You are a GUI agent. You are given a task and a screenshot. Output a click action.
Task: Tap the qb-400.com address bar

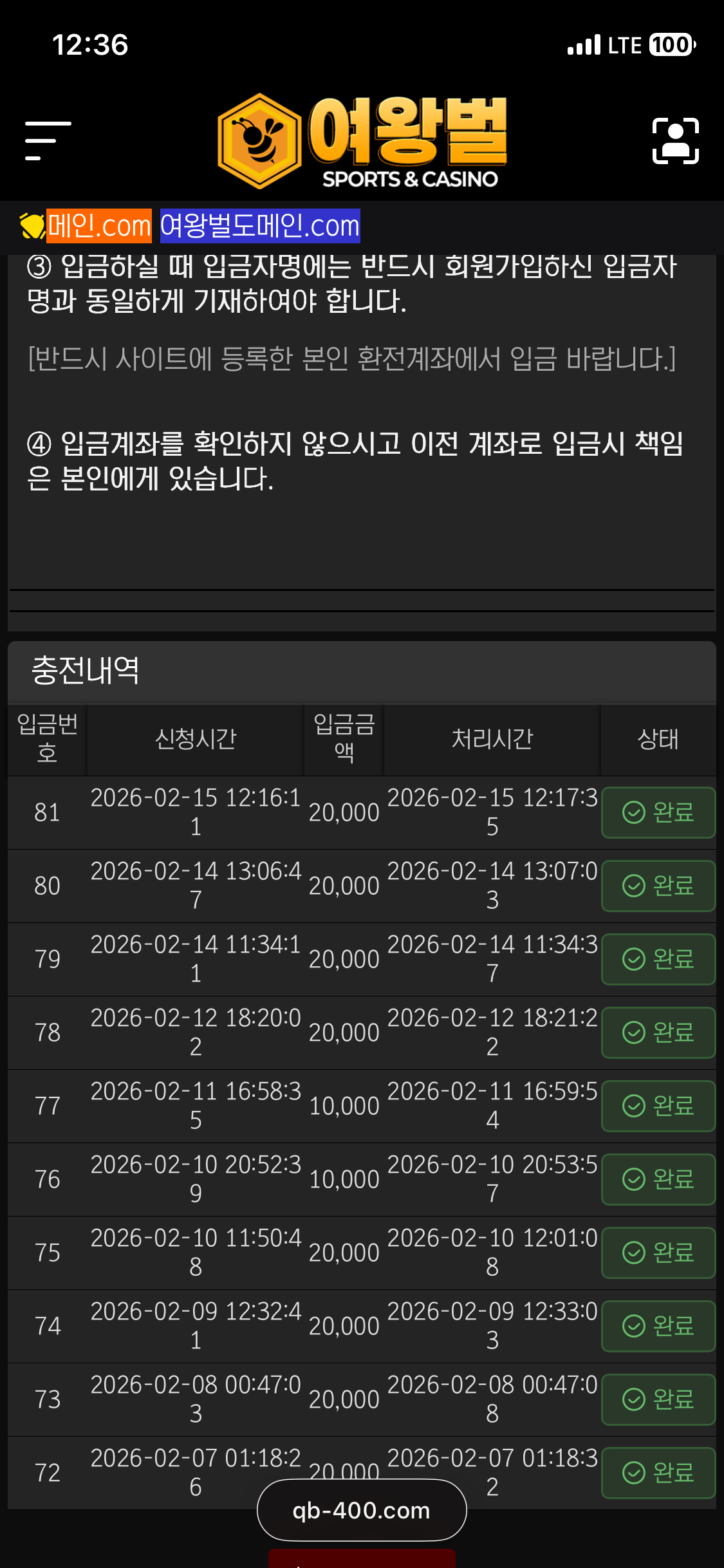point(362,1510)
